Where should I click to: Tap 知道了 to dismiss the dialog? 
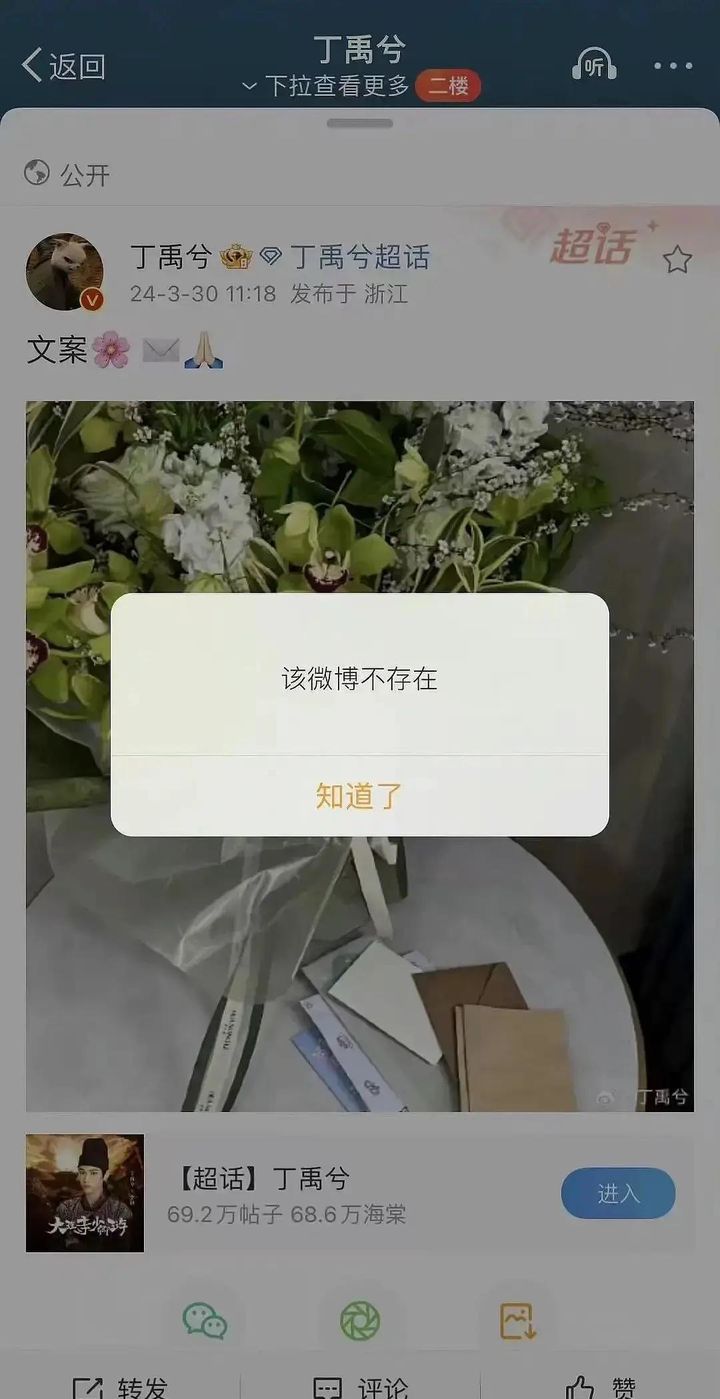359,796
